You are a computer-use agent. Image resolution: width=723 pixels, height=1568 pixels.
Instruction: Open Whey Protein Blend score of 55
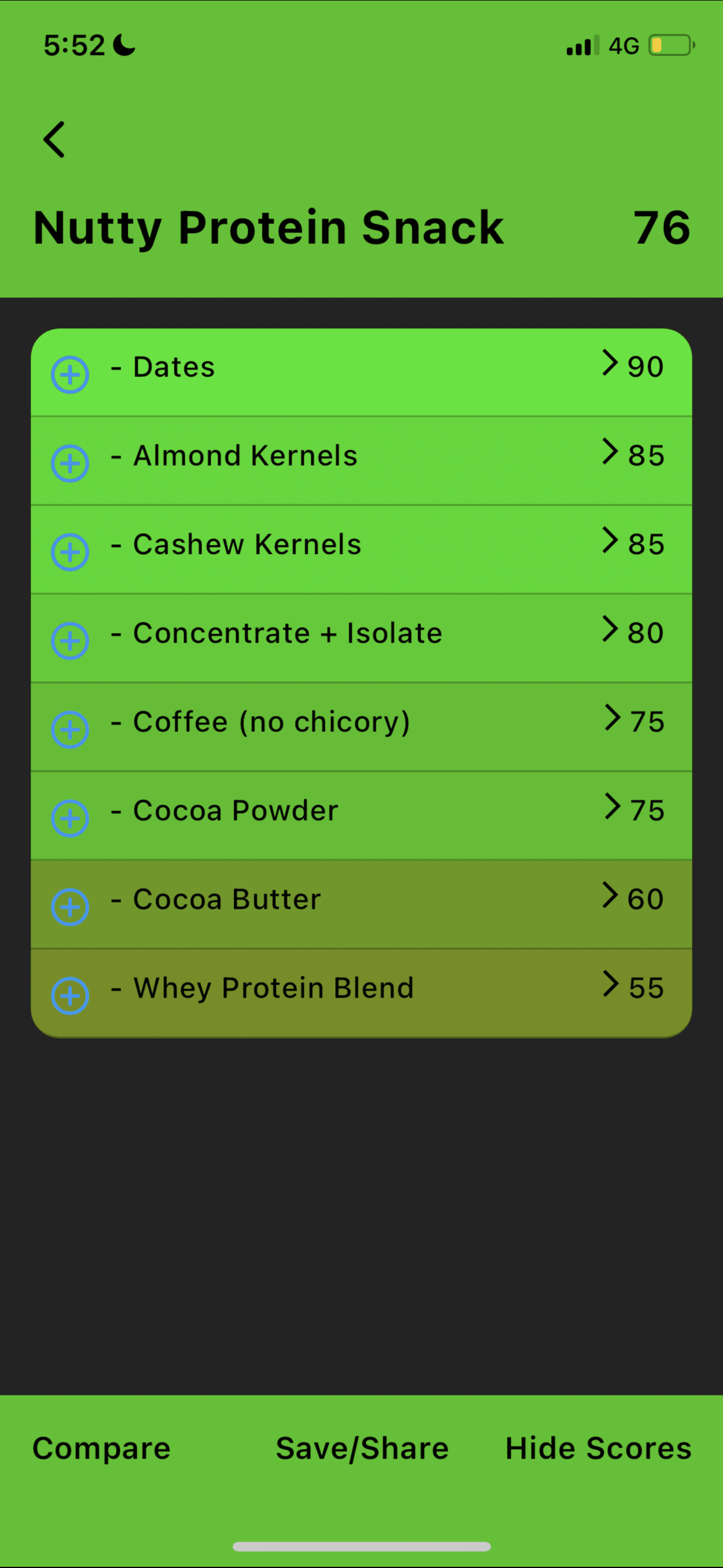click(633, 986)
